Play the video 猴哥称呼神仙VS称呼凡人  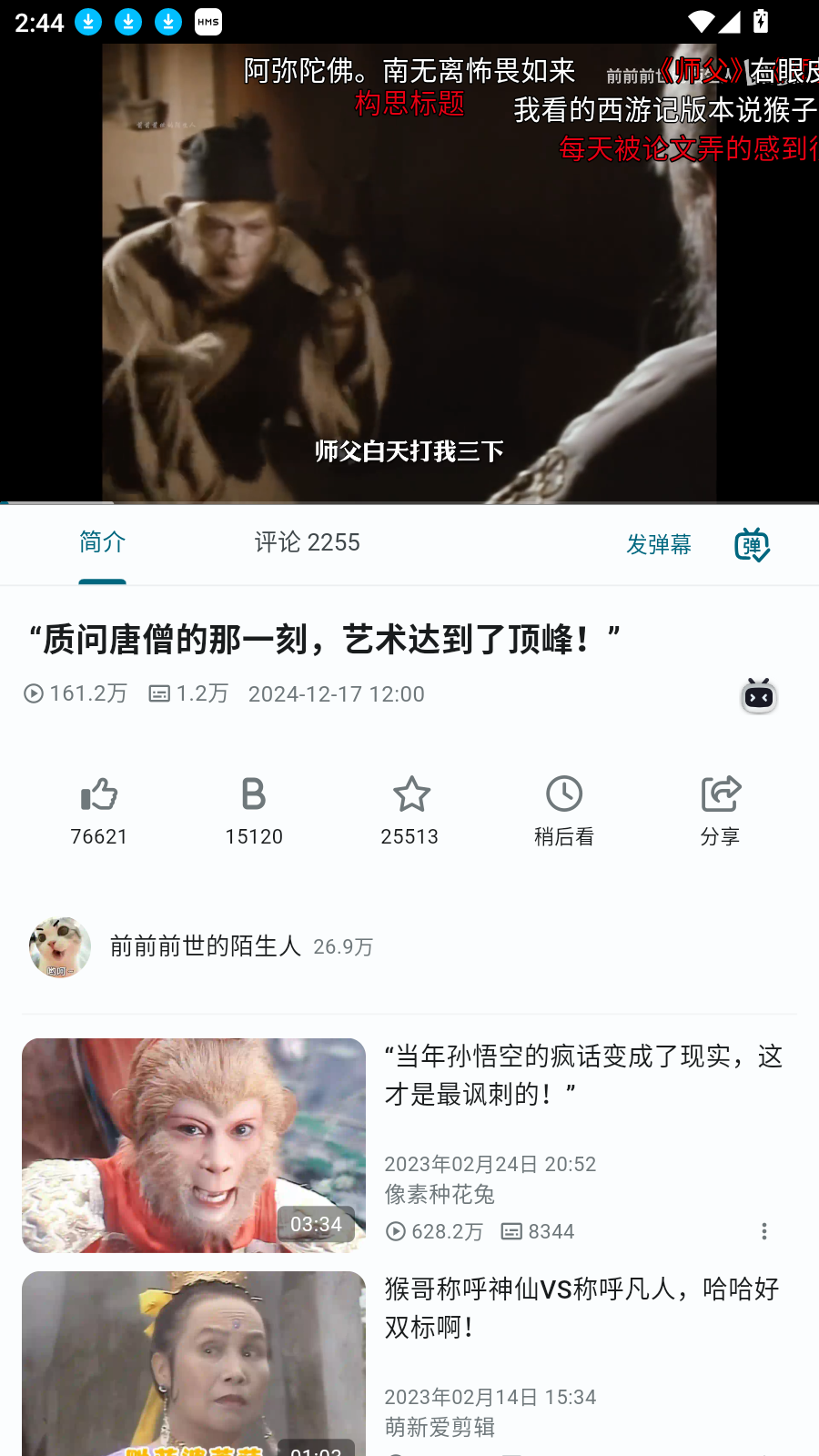(x=582, y=1308)
